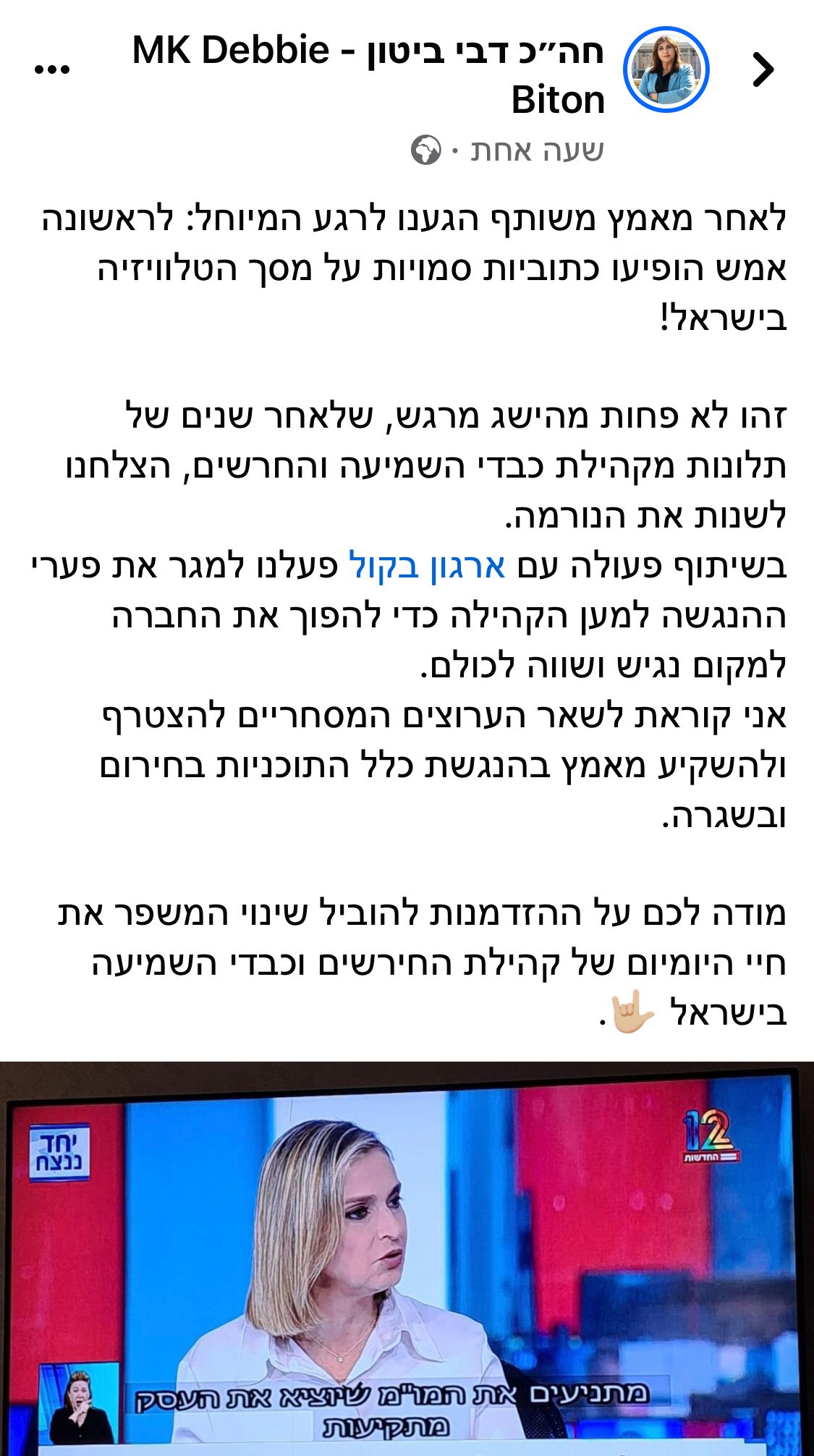Open the ארגון בקול tagged page link
The width and height of the screenshot is (814, 1456).
[427, 566]
